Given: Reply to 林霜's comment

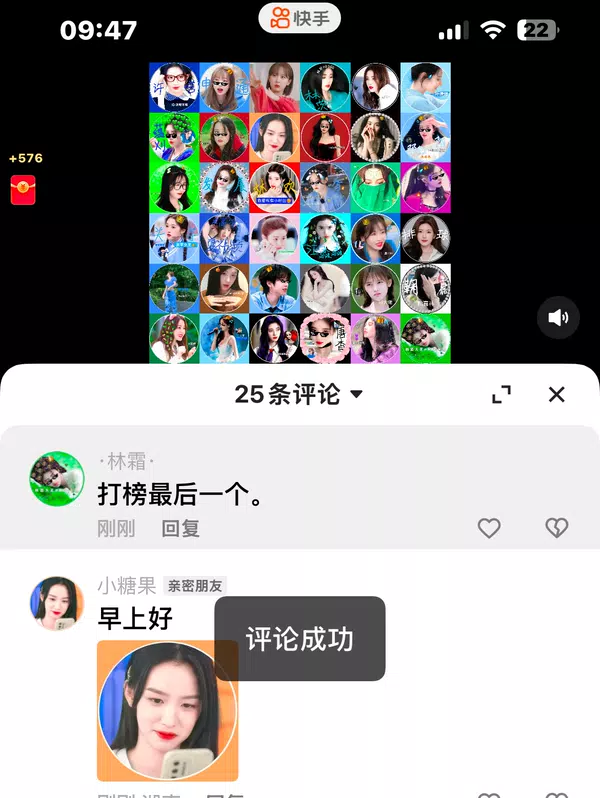Looking at the screenshot, I should 181,529.
